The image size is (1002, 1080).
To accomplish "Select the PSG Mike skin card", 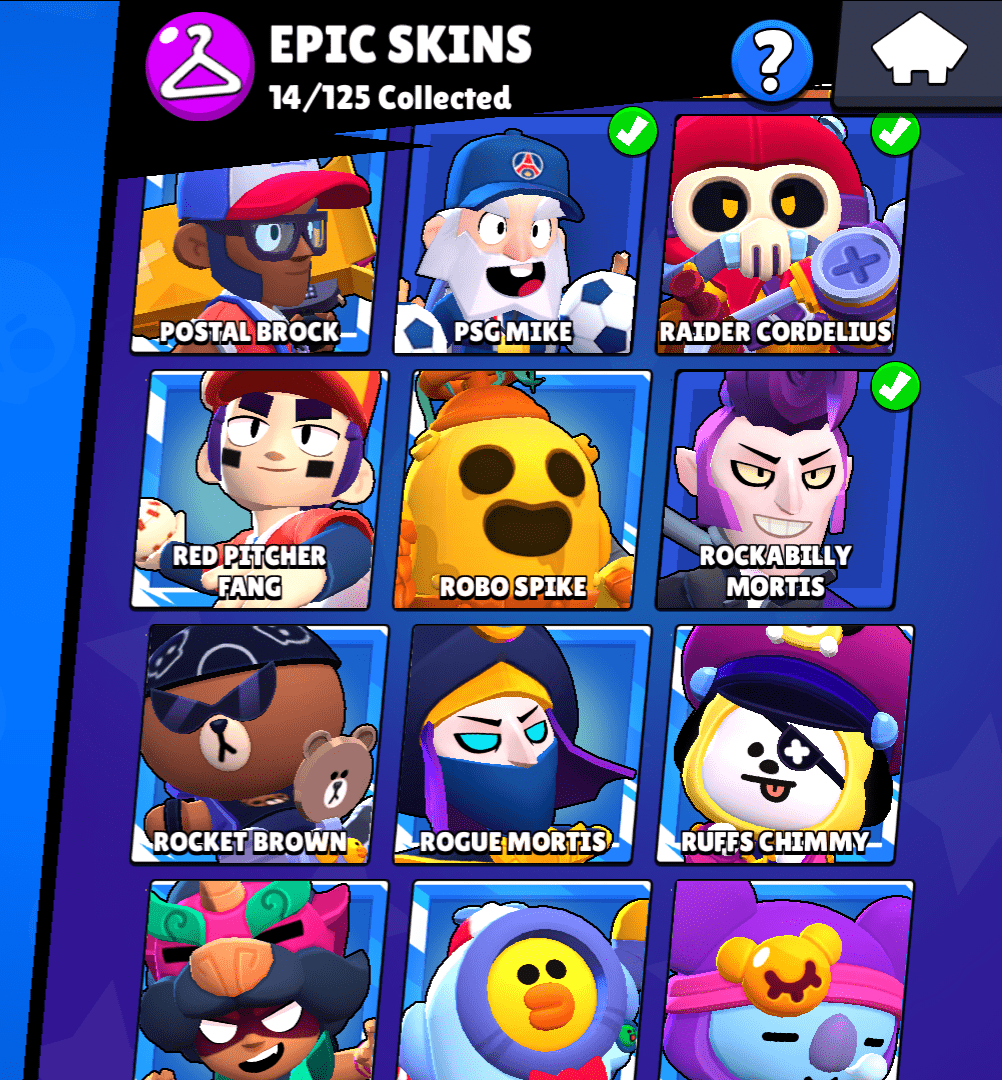I will (x=518, y=240).
